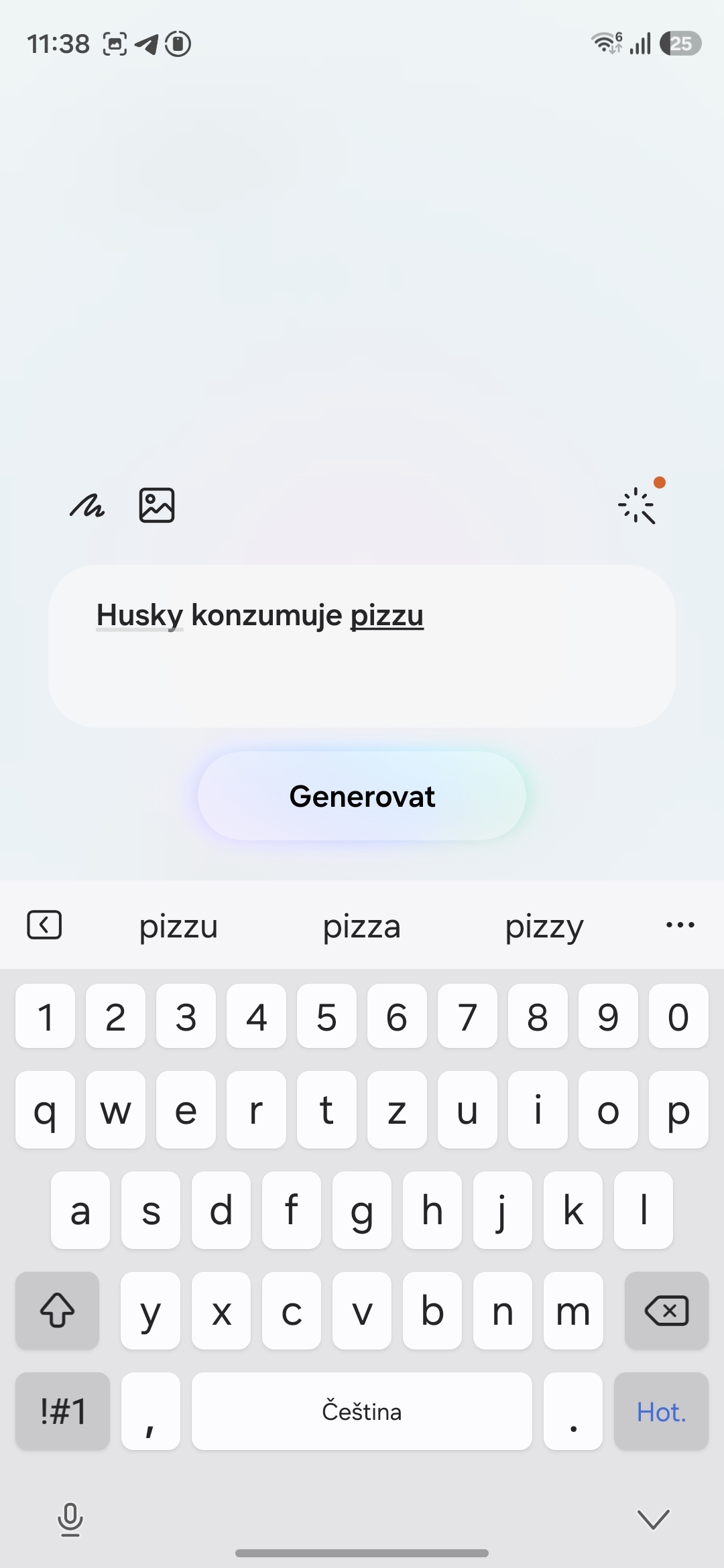Open the image picker icon

click(x=157, y=505)
